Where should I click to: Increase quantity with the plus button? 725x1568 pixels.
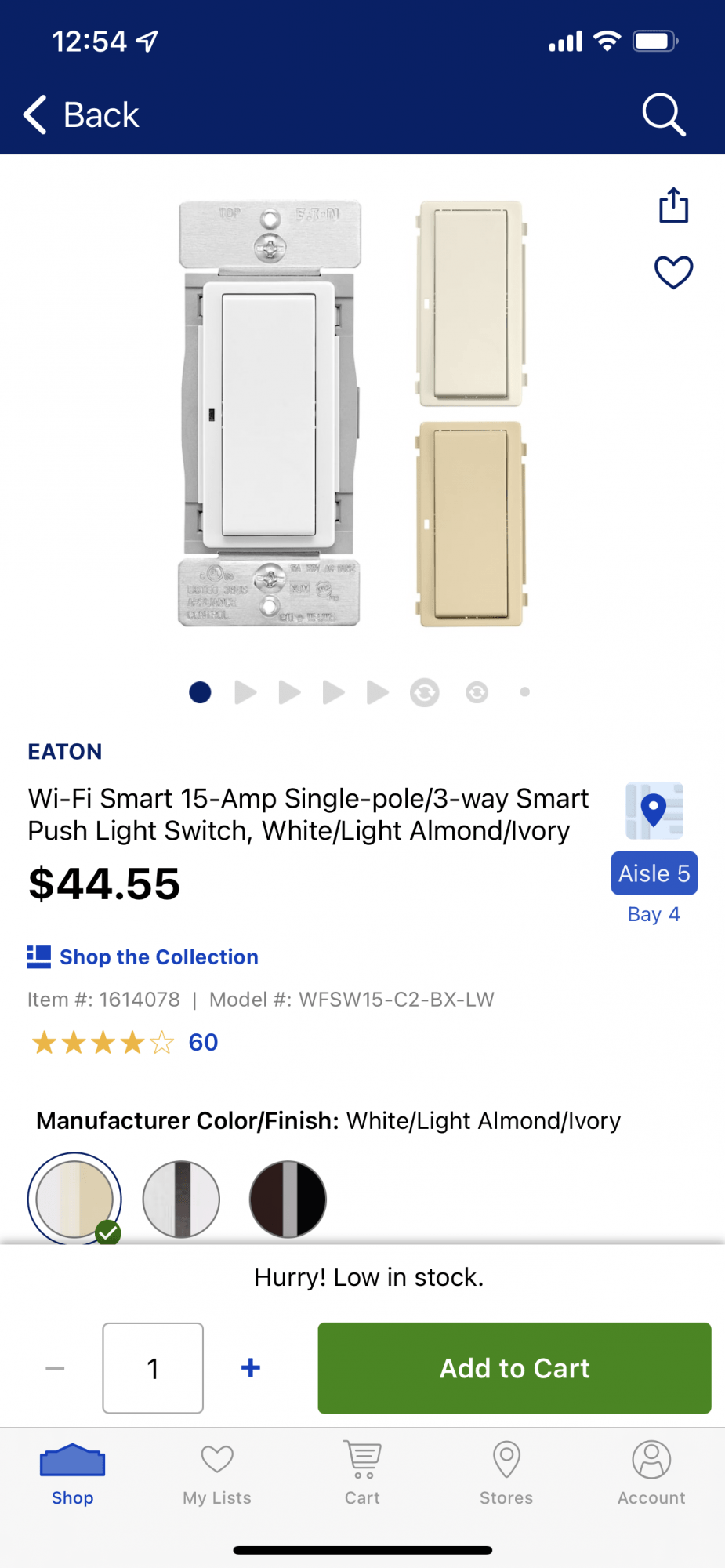[x=251, y=1368]
